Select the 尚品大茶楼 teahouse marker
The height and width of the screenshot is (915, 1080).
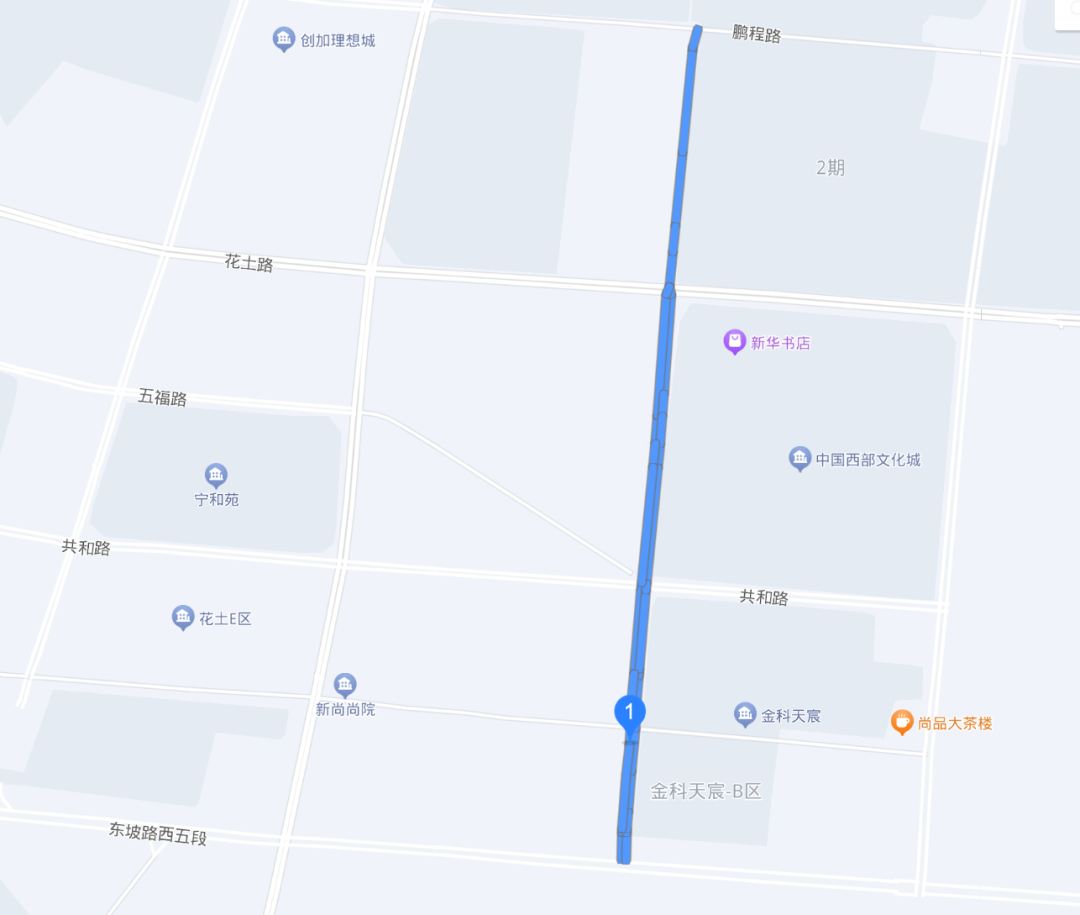pyautogui.click(x=902, y=722)
